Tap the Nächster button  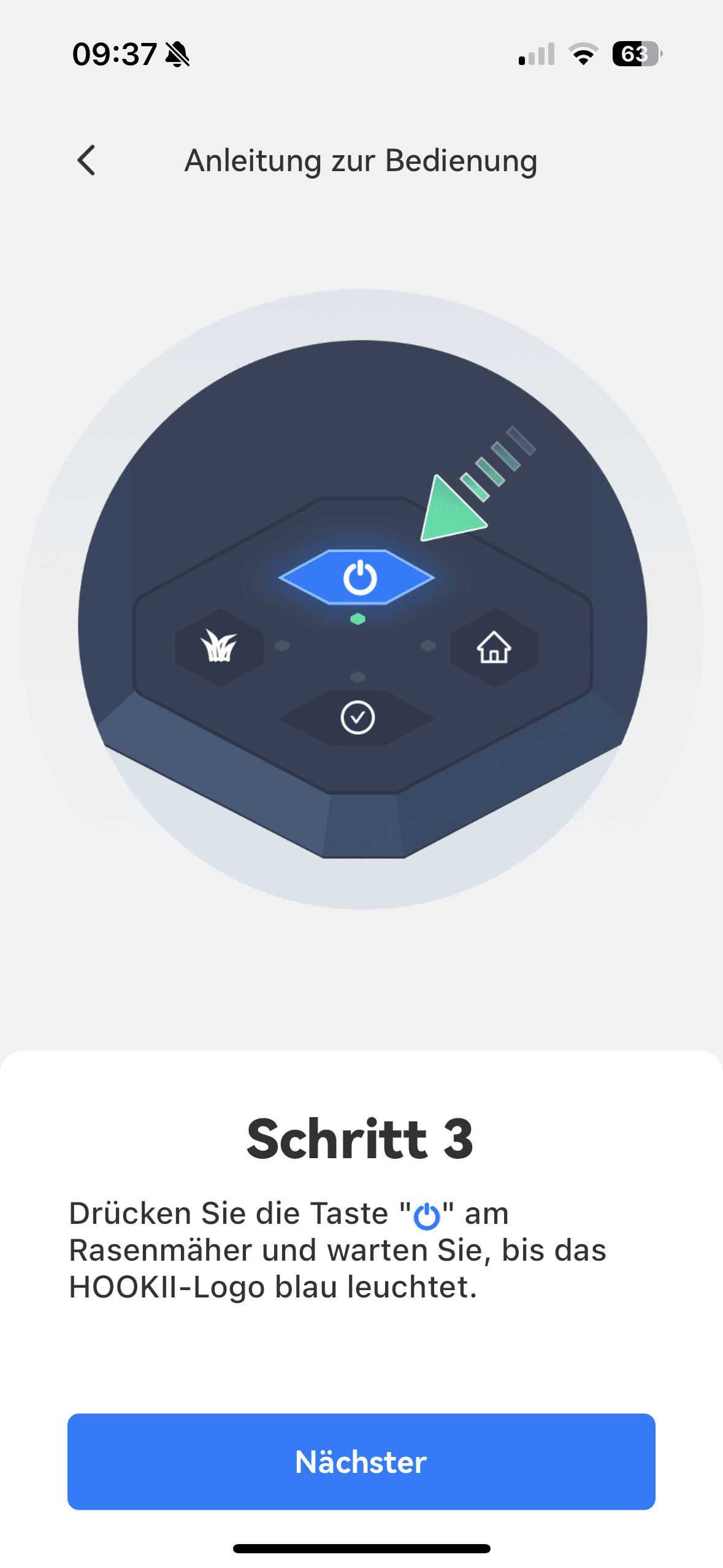click(x=361, y=1461)
